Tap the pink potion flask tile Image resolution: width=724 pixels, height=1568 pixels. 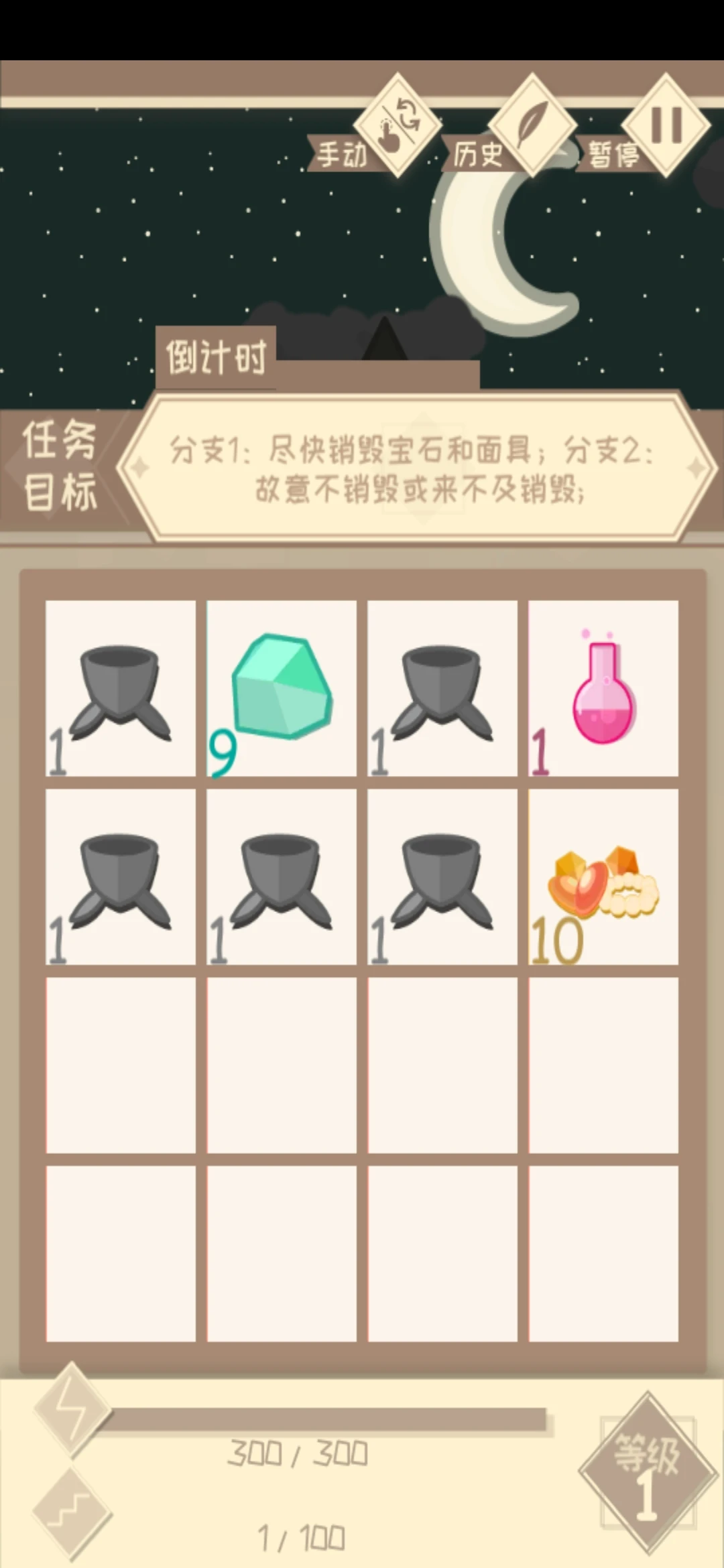[603, 688]
